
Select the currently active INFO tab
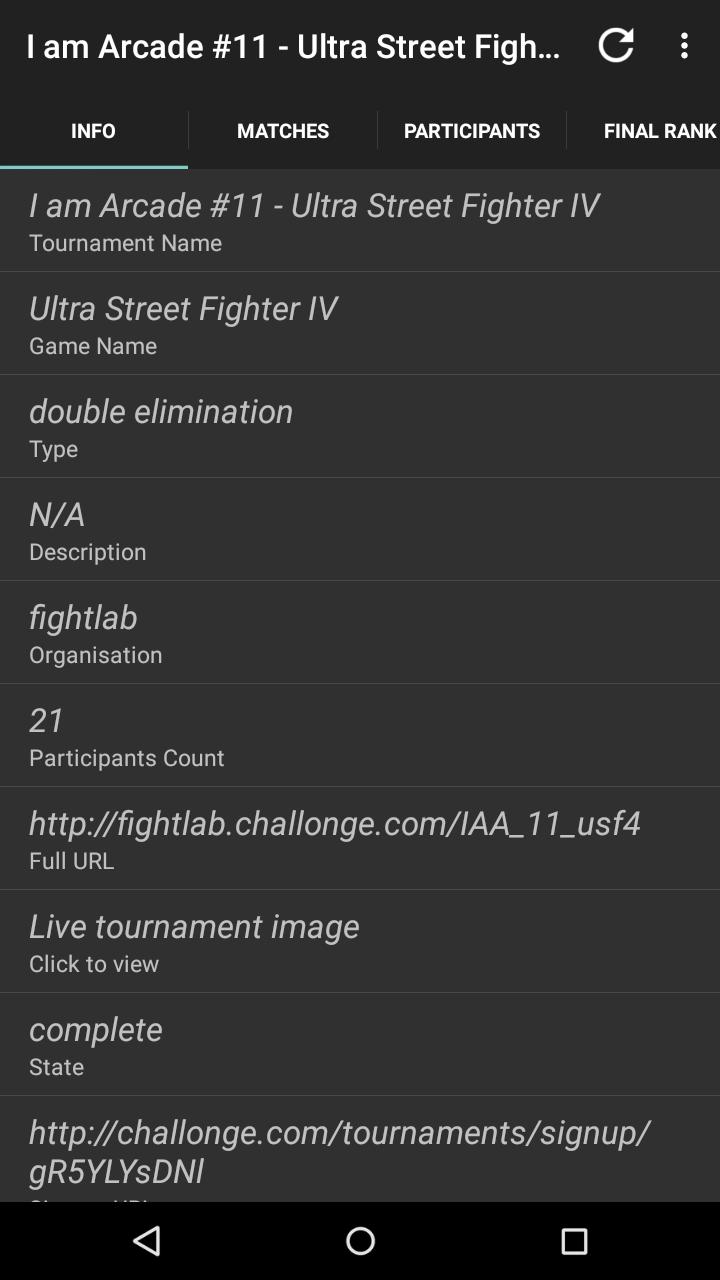pos(93,130)
